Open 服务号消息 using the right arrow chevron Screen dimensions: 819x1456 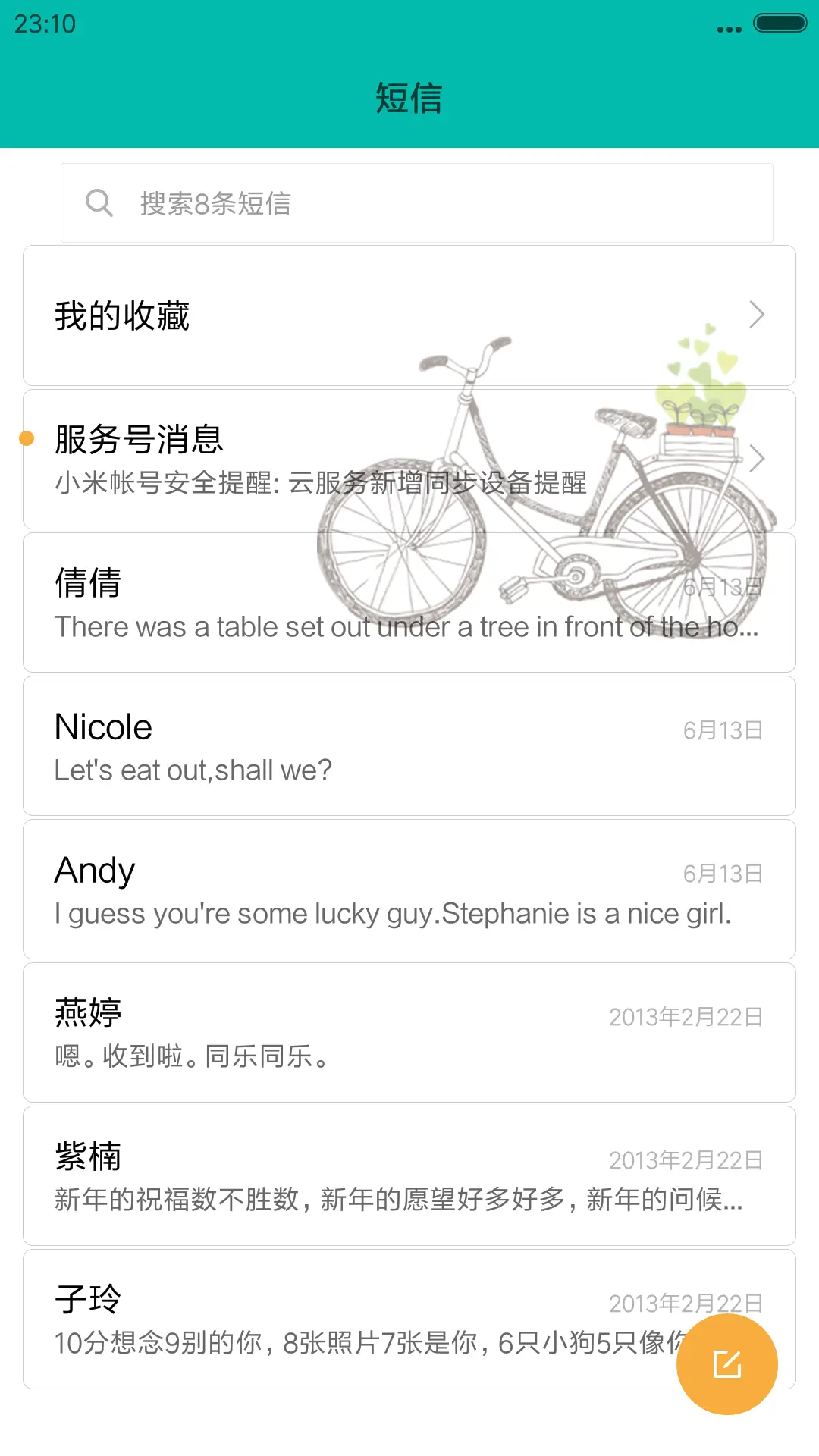point(757,459)
